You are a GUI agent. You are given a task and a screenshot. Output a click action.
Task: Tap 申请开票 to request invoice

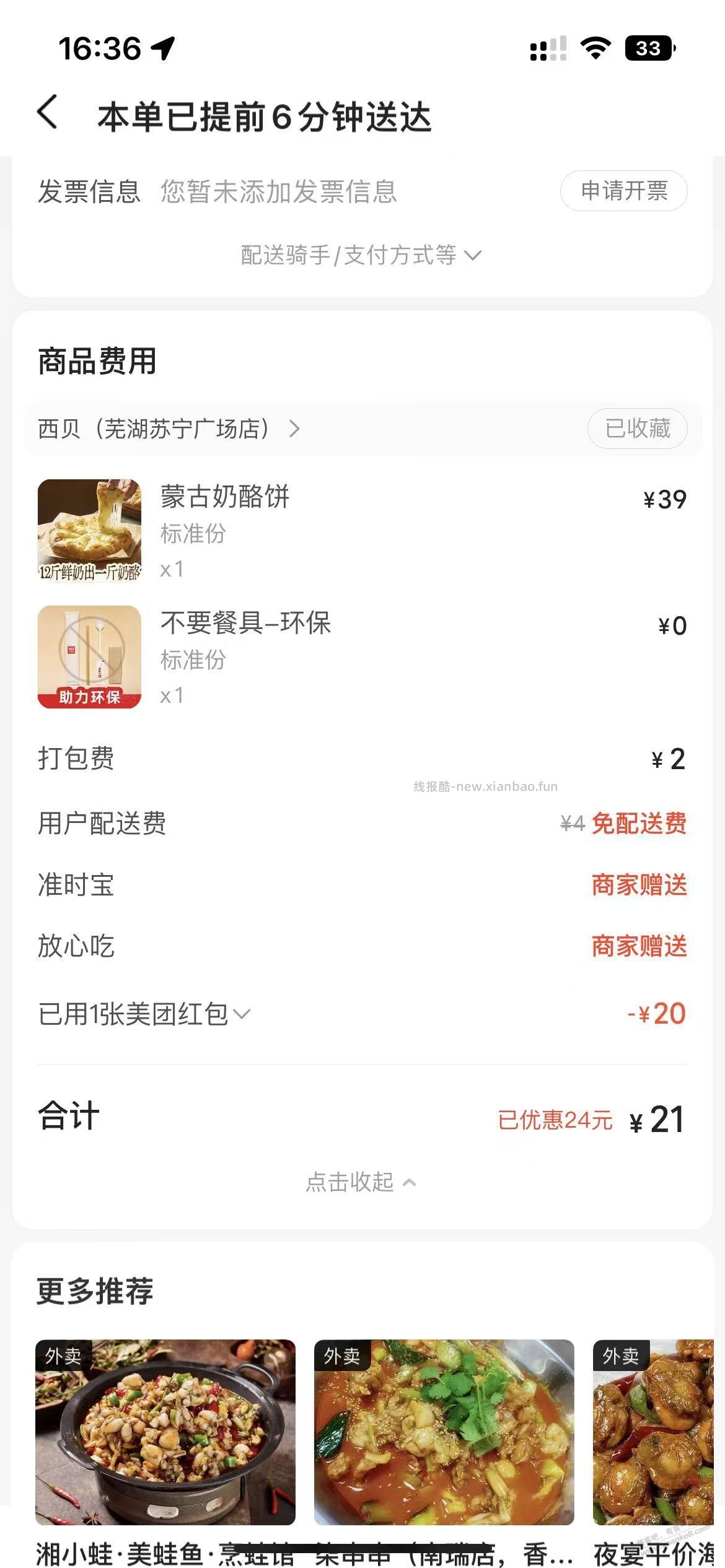[623, 192]
